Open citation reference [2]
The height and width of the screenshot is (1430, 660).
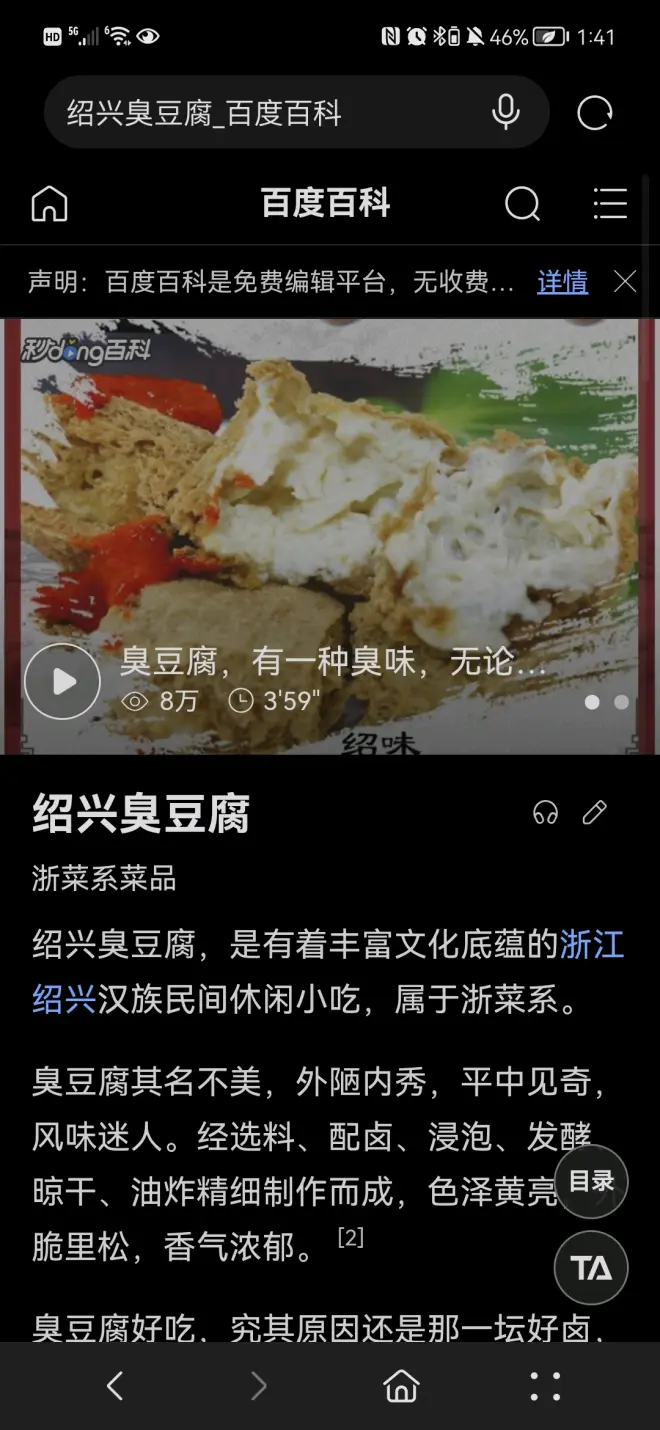(350, 1238)
